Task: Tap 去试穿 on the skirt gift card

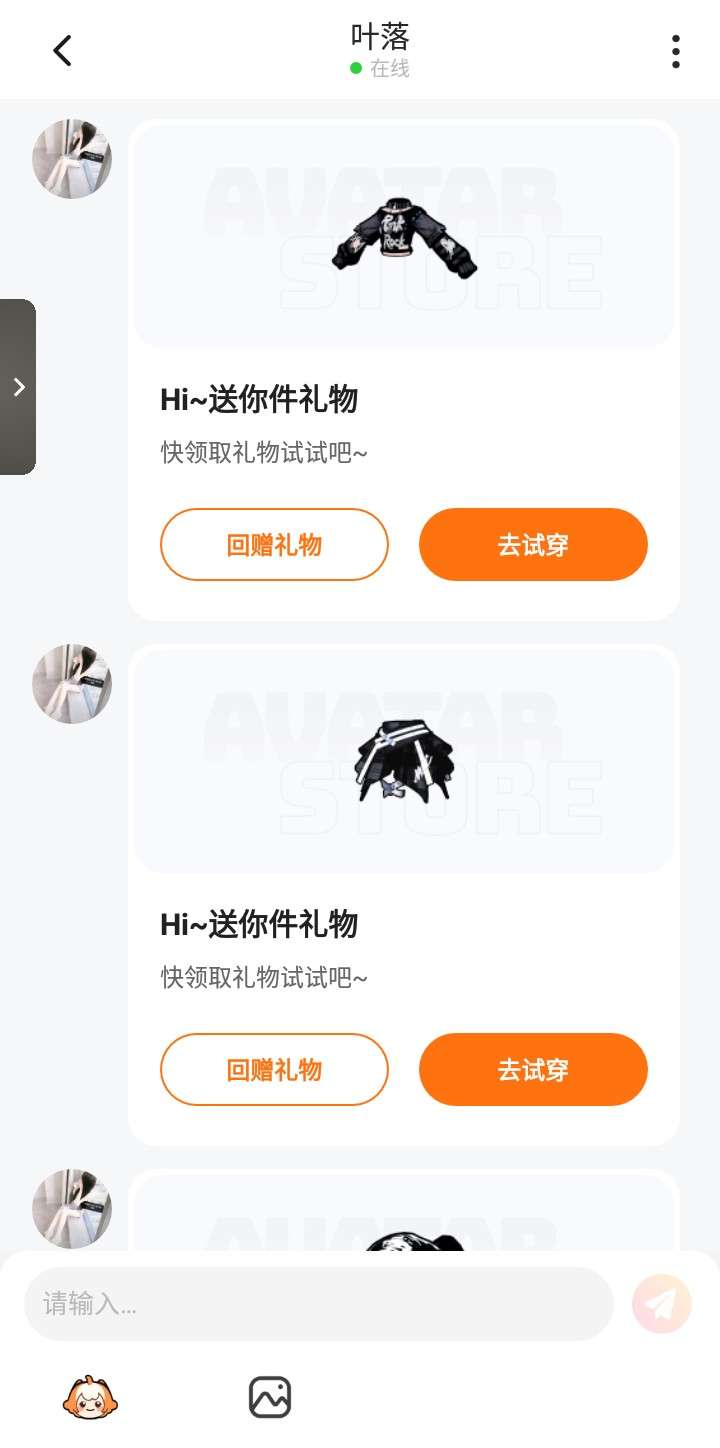Action: [533, 1070]
